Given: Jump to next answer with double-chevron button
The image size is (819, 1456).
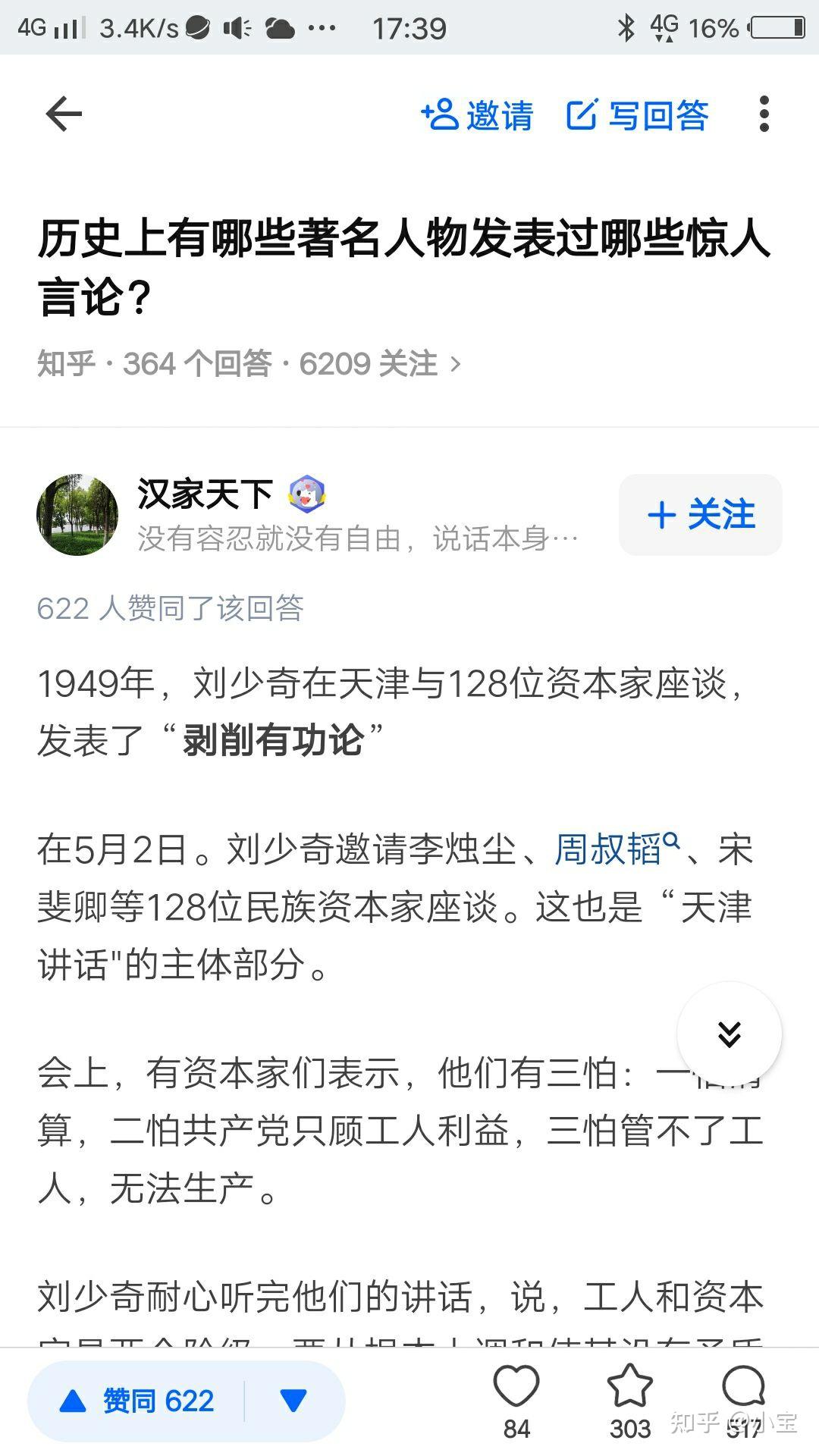Looking at the screenshot, I should pyautogui.click(x=729, y=1034).
